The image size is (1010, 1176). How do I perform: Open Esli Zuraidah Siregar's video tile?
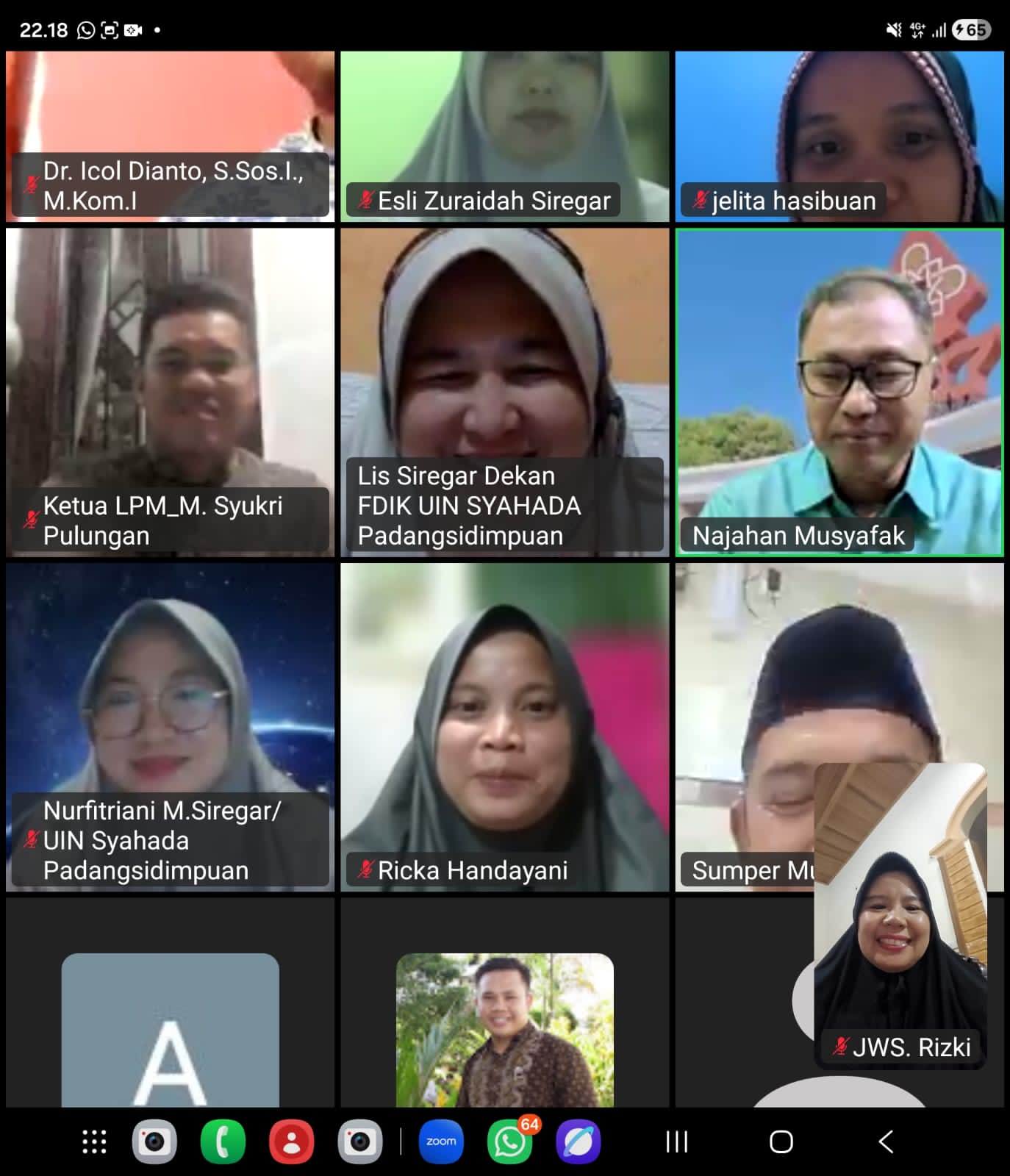click(504, 137)
